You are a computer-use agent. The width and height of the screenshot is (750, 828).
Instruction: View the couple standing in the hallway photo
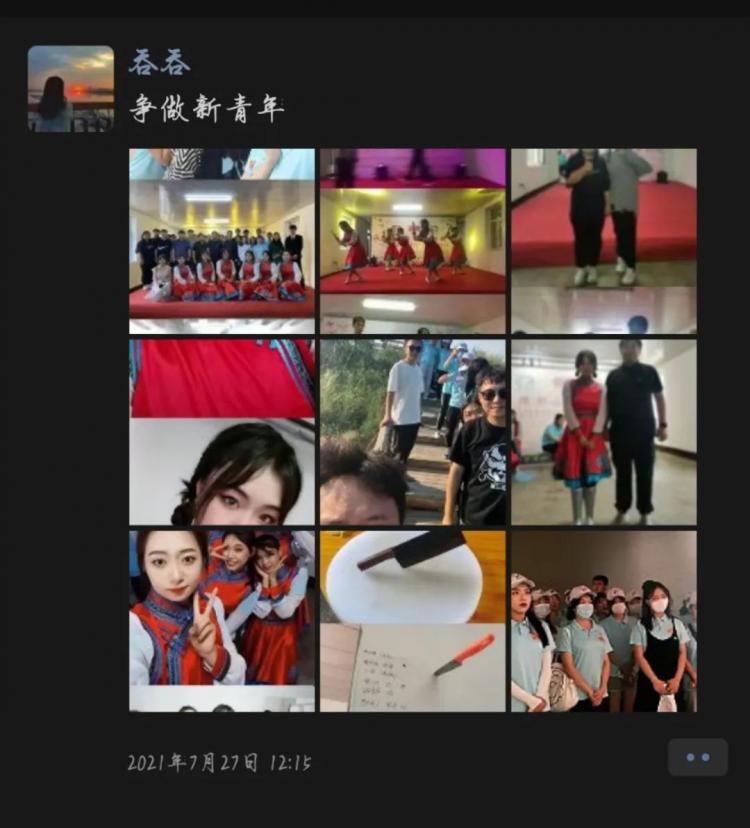click(604, 432)
